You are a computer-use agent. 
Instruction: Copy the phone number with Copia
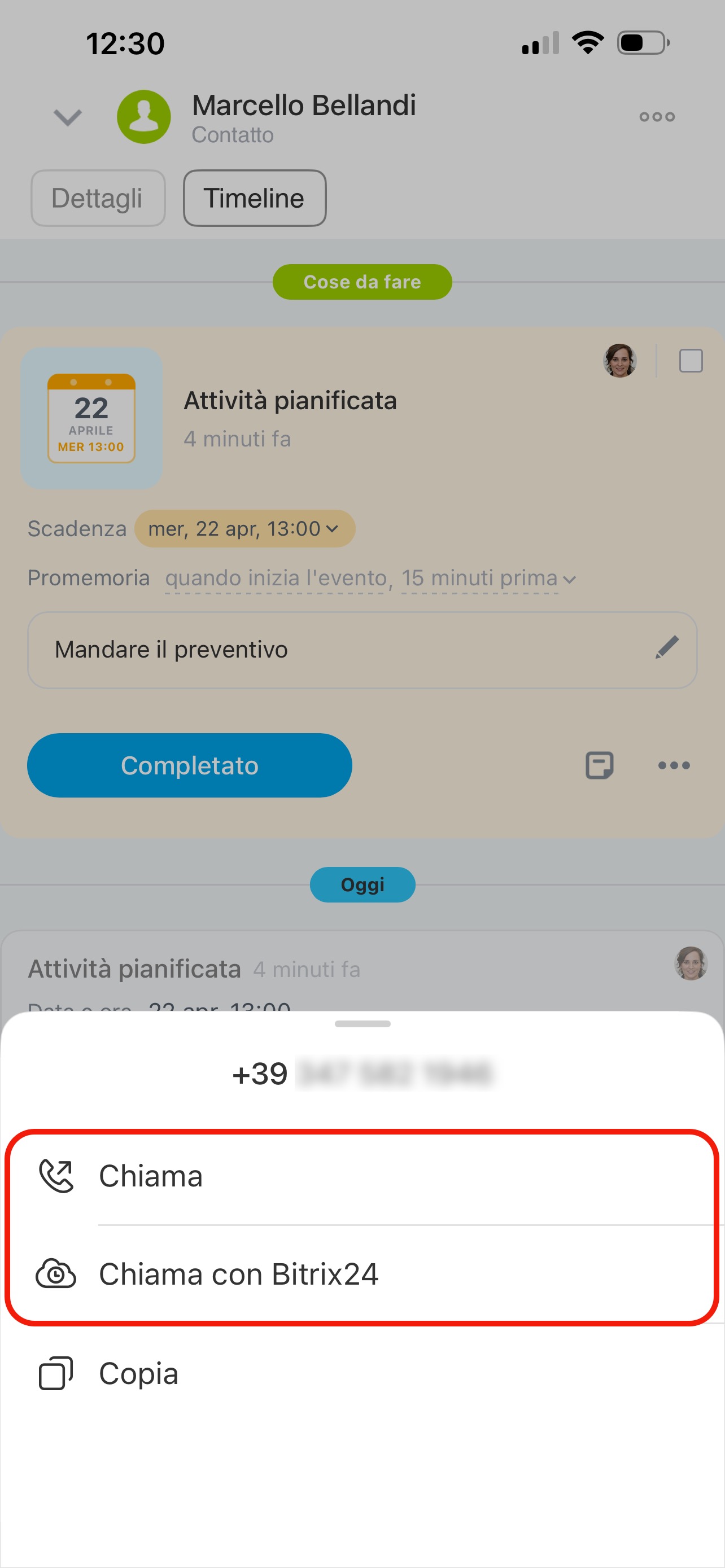pyautogui.click(x=138, y=1374)
